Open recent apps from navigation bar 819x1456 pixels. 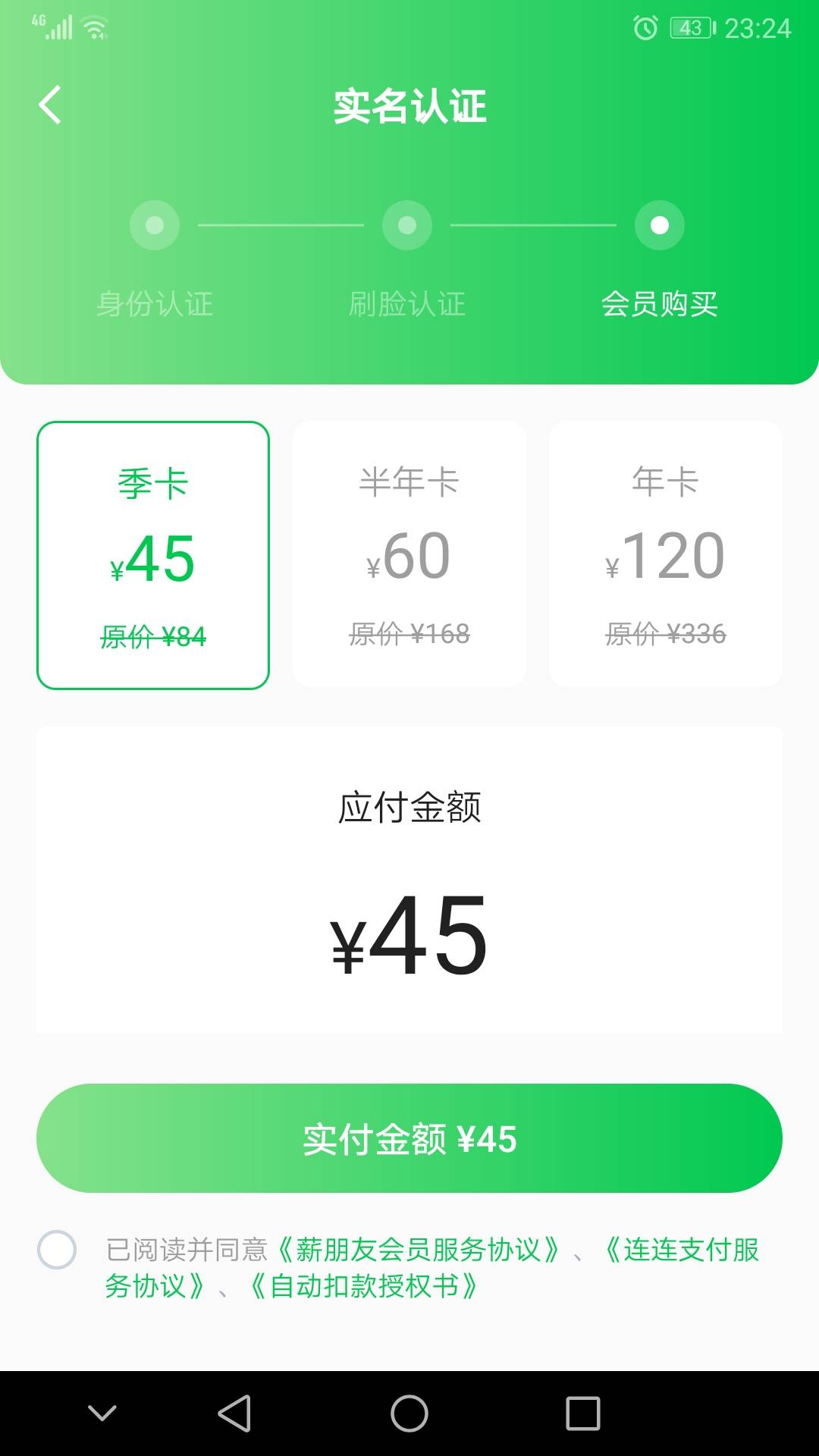[583, 1414]
